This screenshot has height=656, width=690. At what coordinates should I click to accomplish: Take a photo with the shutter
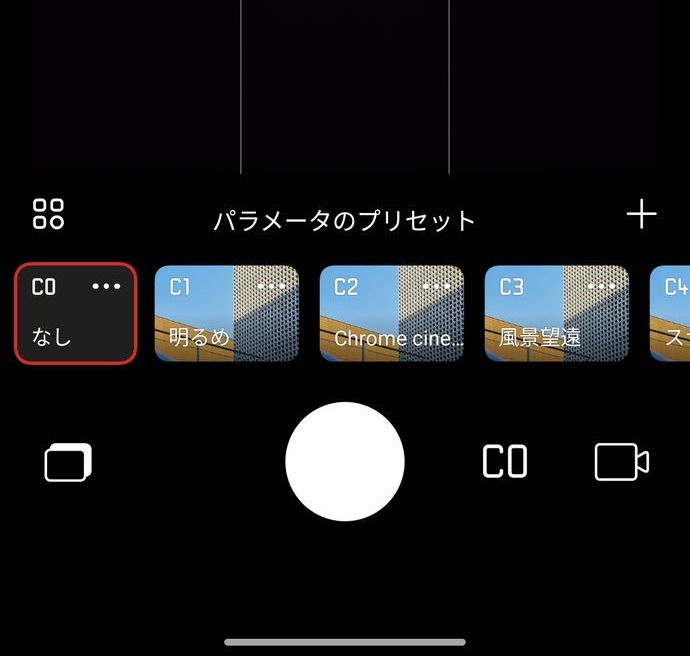coord(345,461)
